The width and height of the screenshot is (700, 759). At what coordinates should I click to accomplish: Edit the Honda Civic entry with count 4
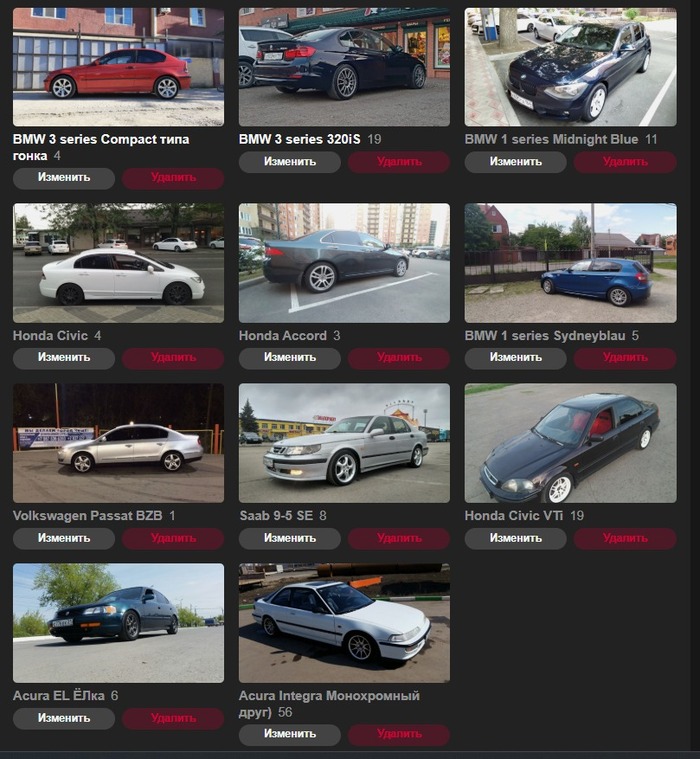(64, 358)
